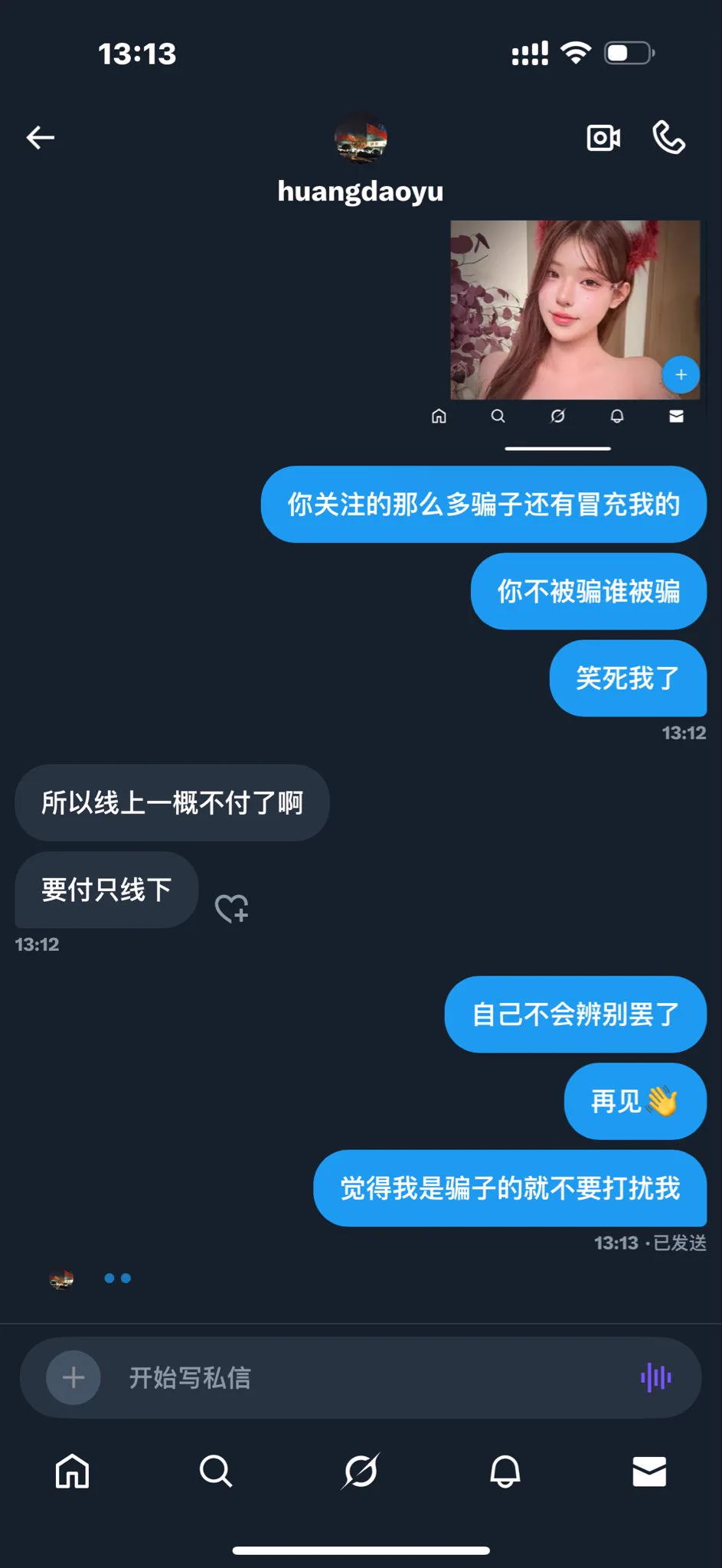This screenshot has height=1568, width=722.
Task: Open the notifications bell tab
Action: tap(505, 1471)
